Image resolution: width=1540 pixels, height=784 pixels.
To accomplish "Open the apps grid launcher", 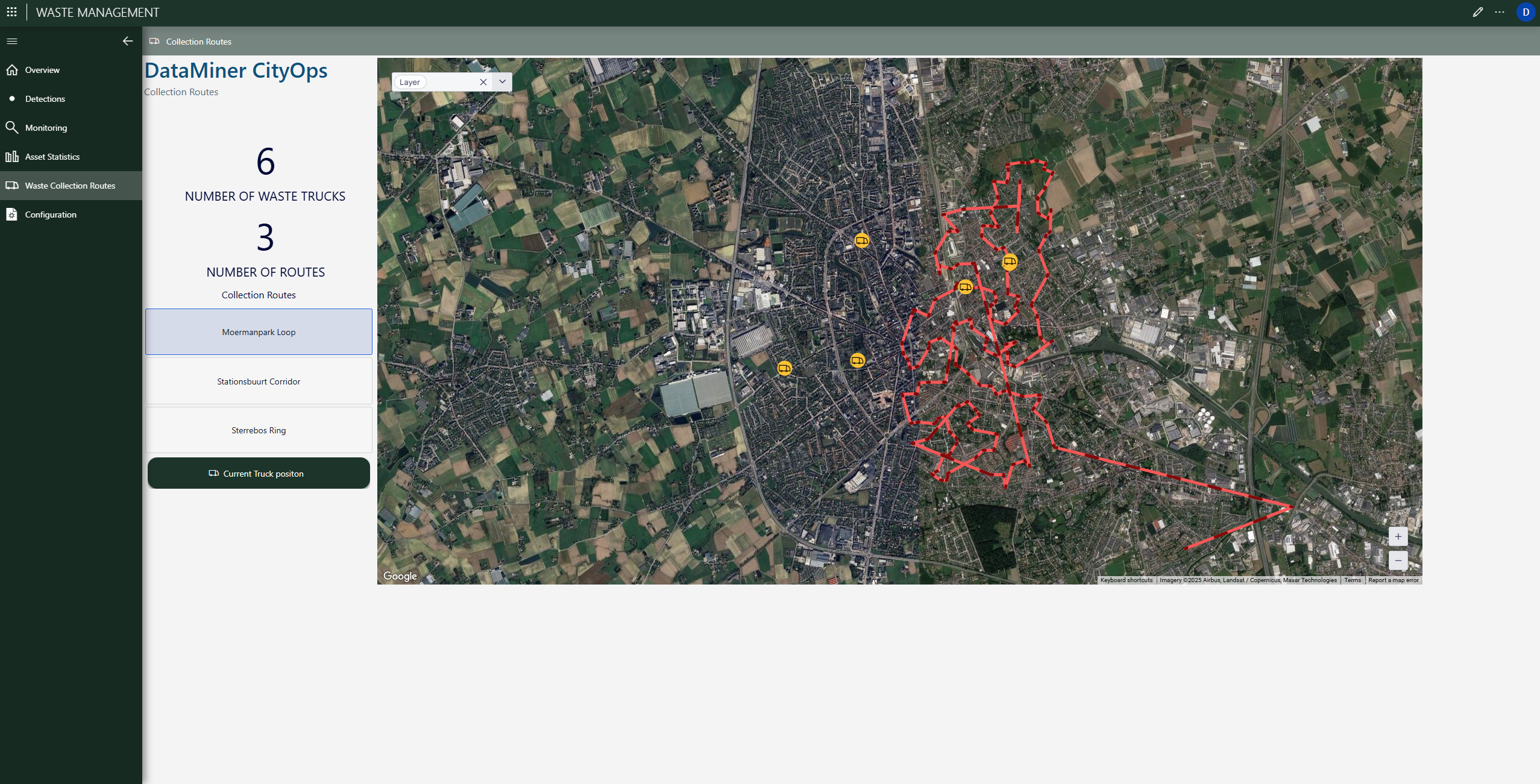I will 11,12.
